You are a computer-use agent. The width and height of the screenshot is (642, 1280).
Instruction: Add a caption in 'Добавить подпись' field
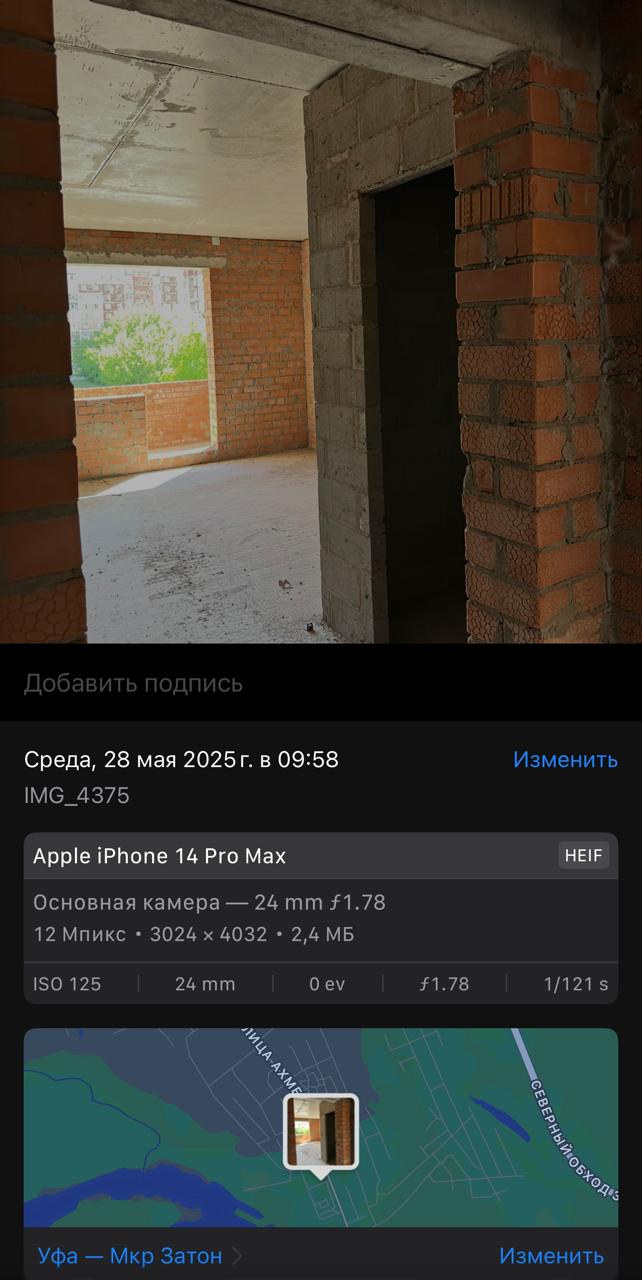coord(321,684)
